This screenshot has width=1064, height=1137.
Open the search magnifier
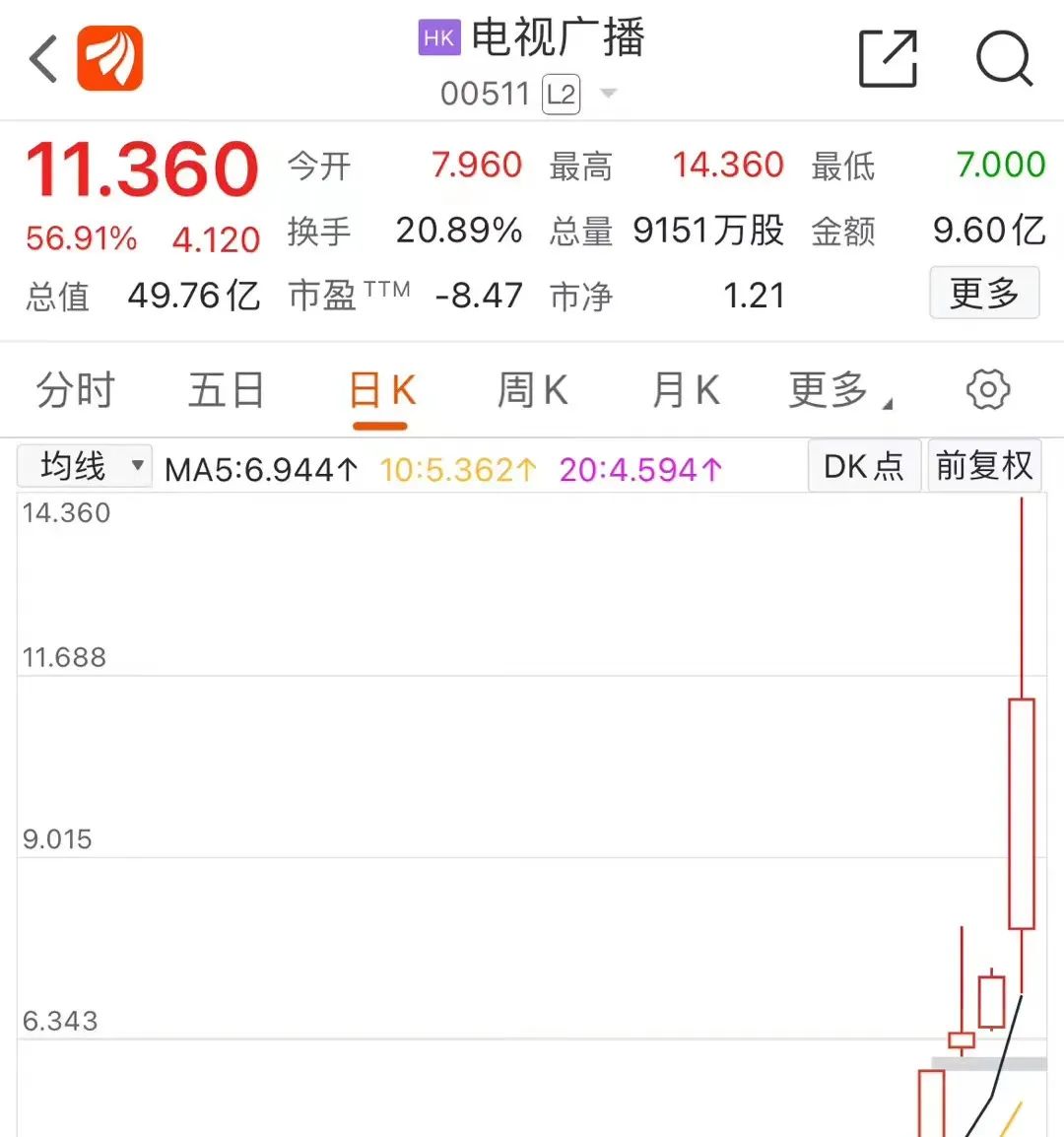(1003, 59)
